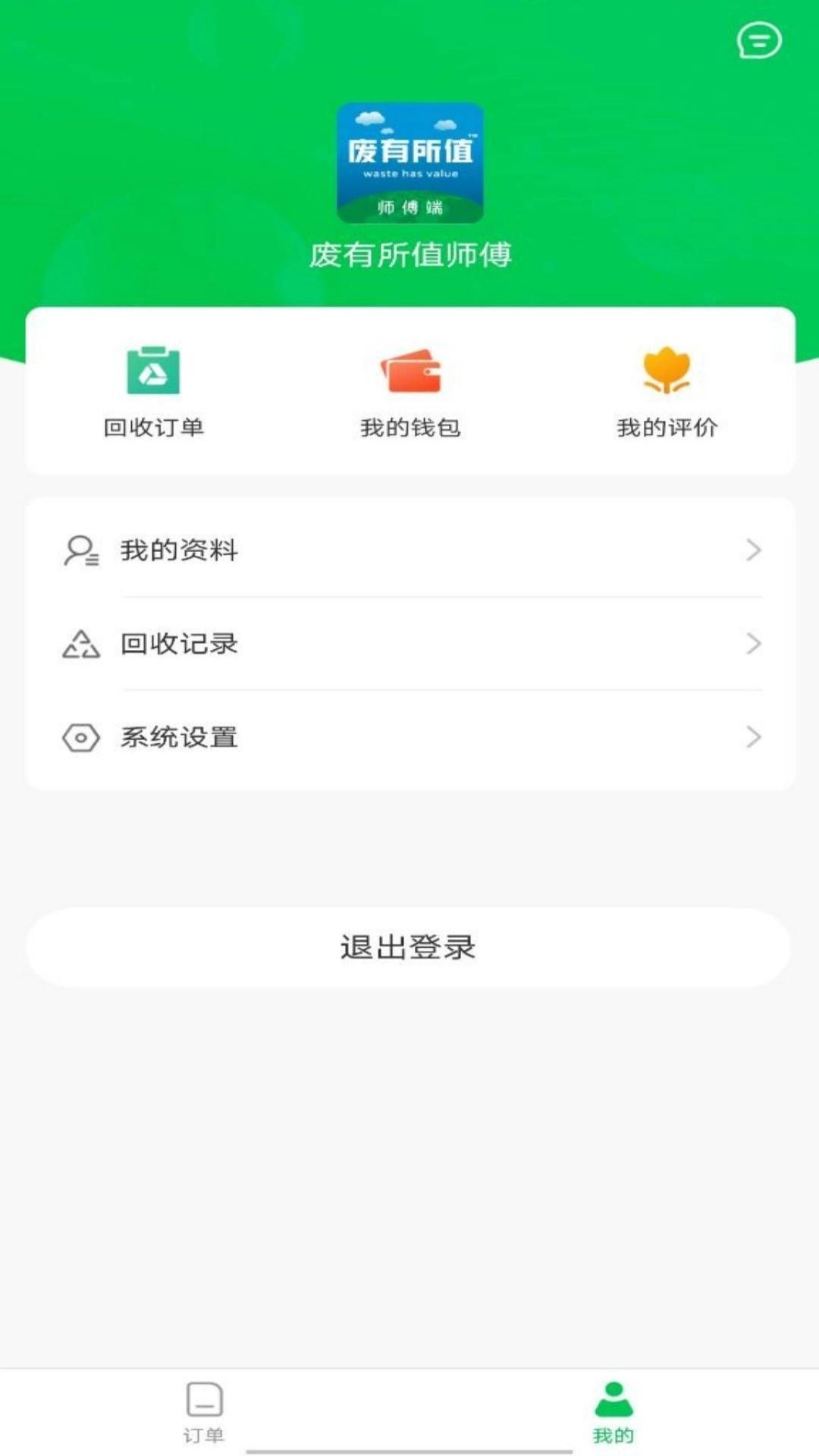This screenshot has height=1456, width=819.
Task: Select the orange 我的评价 flower icon
Action: tap(666, 370)
